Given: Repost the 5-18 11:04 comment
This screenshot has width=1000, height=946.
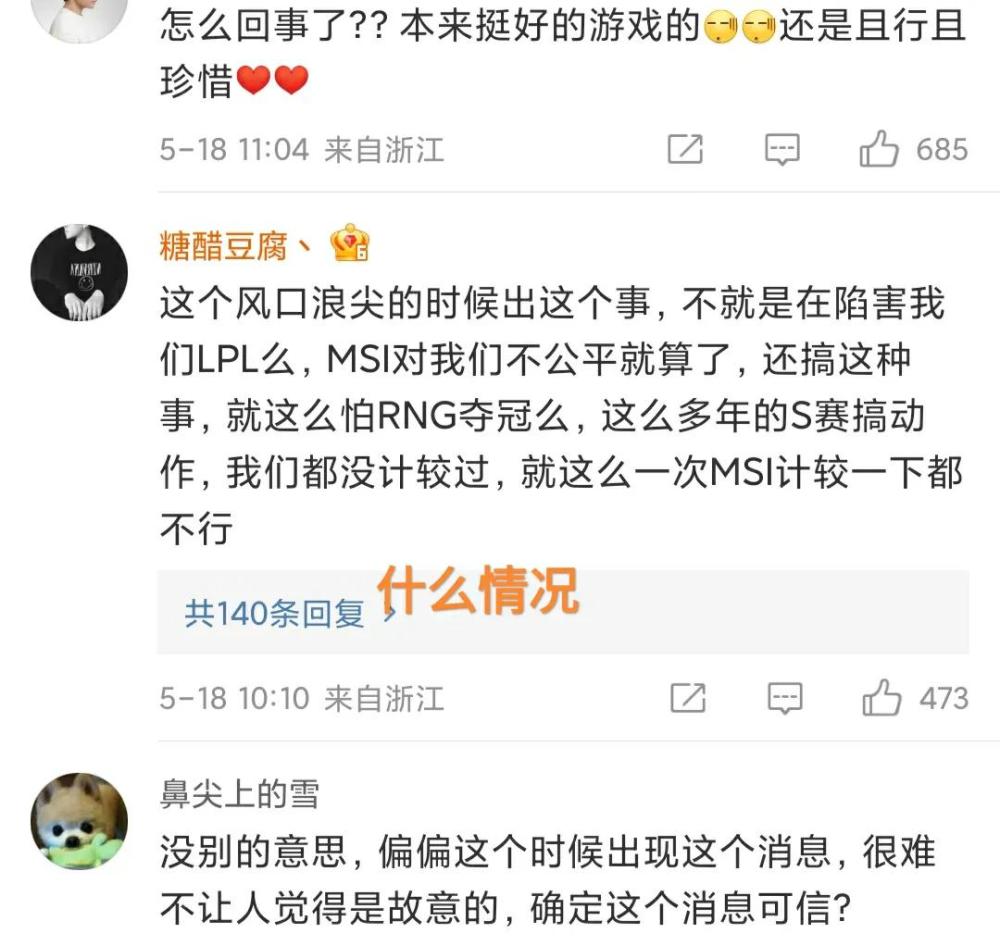Looking at the screenshot, I should coord(686,150).
